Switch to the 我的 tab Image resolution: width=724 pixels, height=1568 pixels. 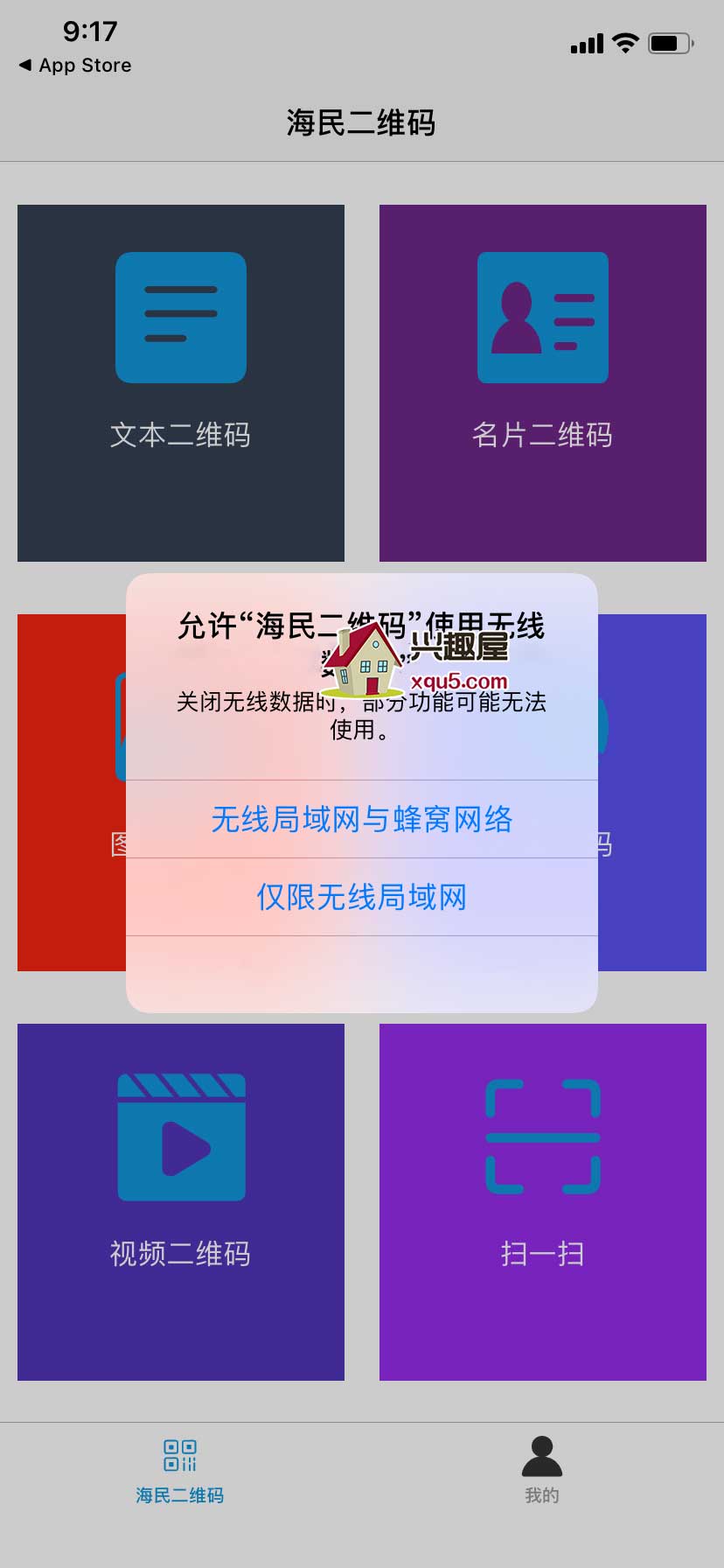point(541,1470)
